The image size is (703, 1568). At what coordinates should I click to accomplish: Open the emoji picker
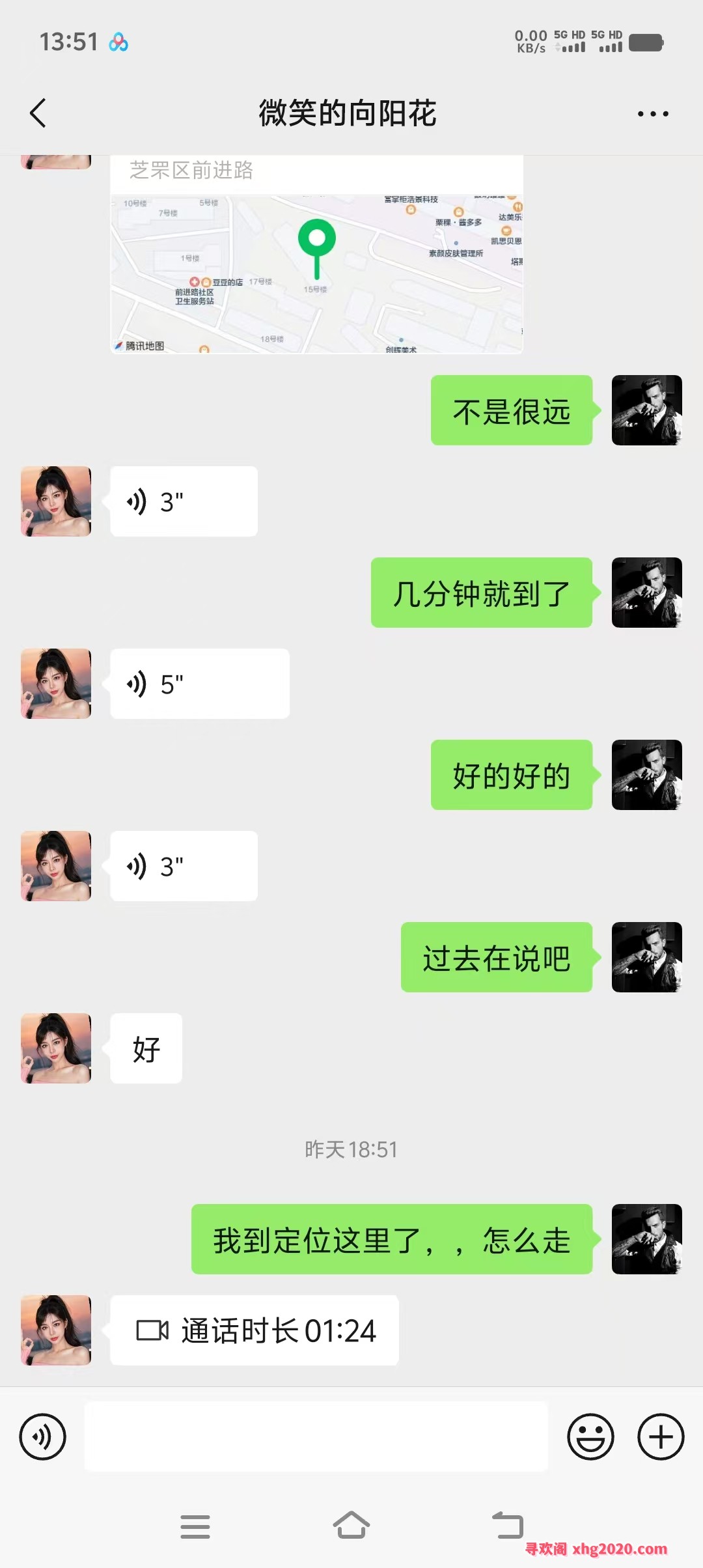coord(590,1436)
